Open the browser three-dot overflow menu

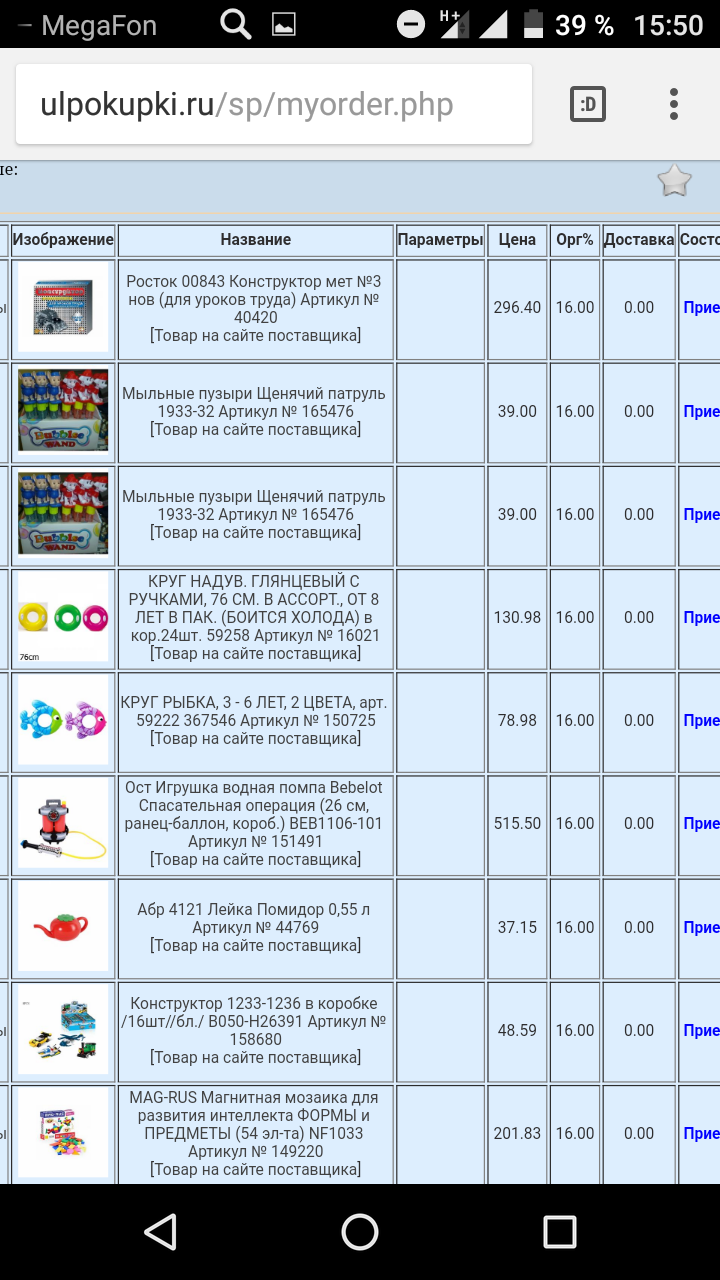tap(673, 103)
